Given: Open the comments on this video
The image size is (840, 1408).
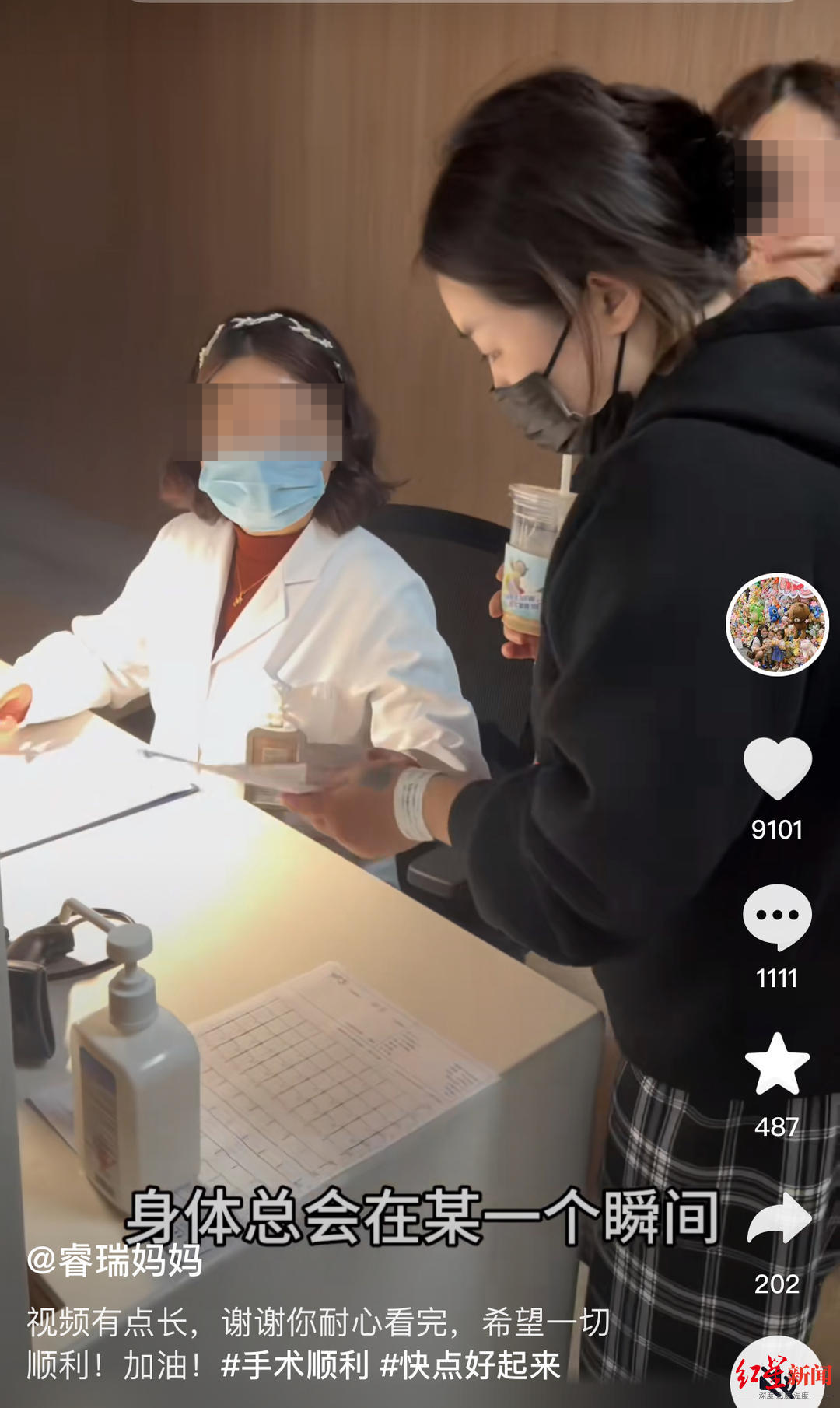Looking at the screenshot, I should 777,916.
